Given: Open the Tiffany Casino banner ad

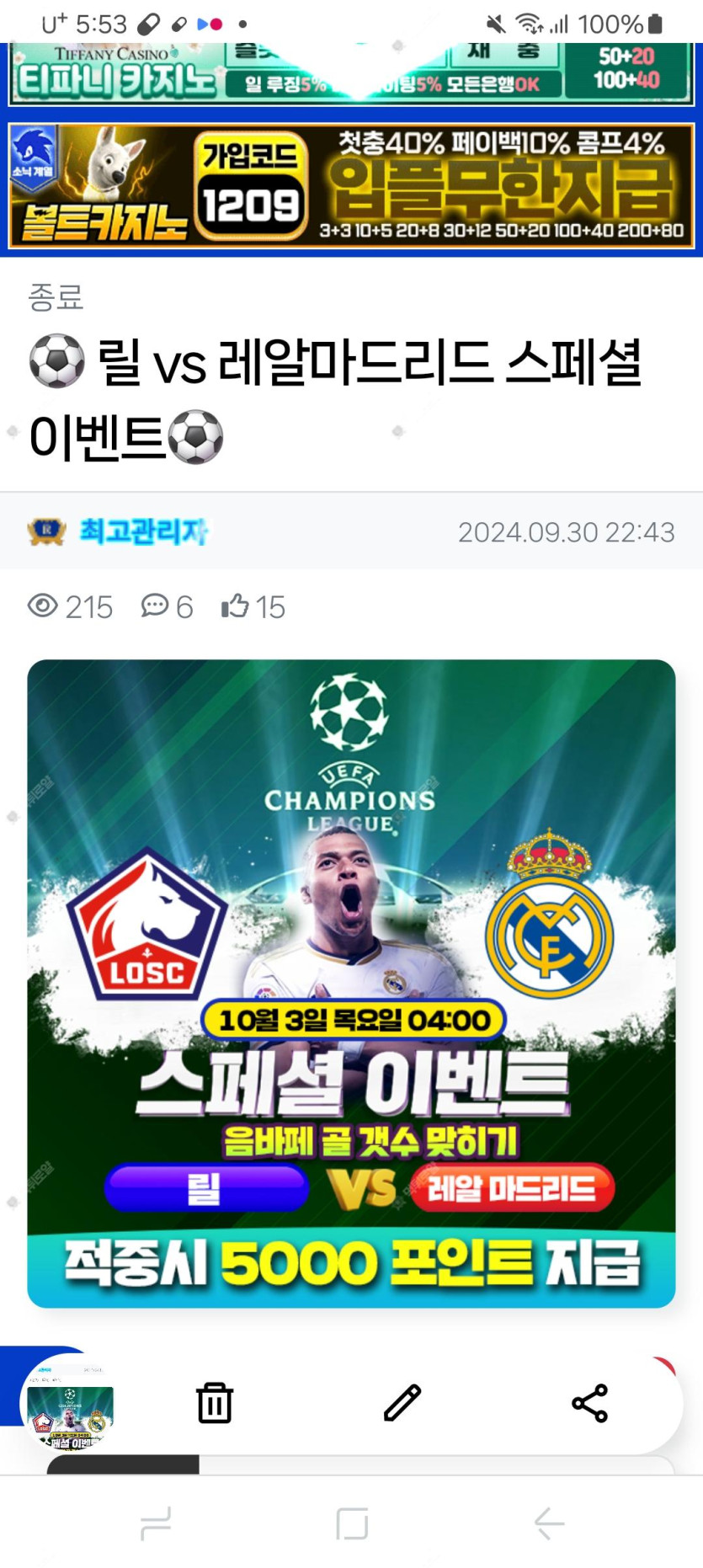Looking at the screenshot, I should [351, 74].
